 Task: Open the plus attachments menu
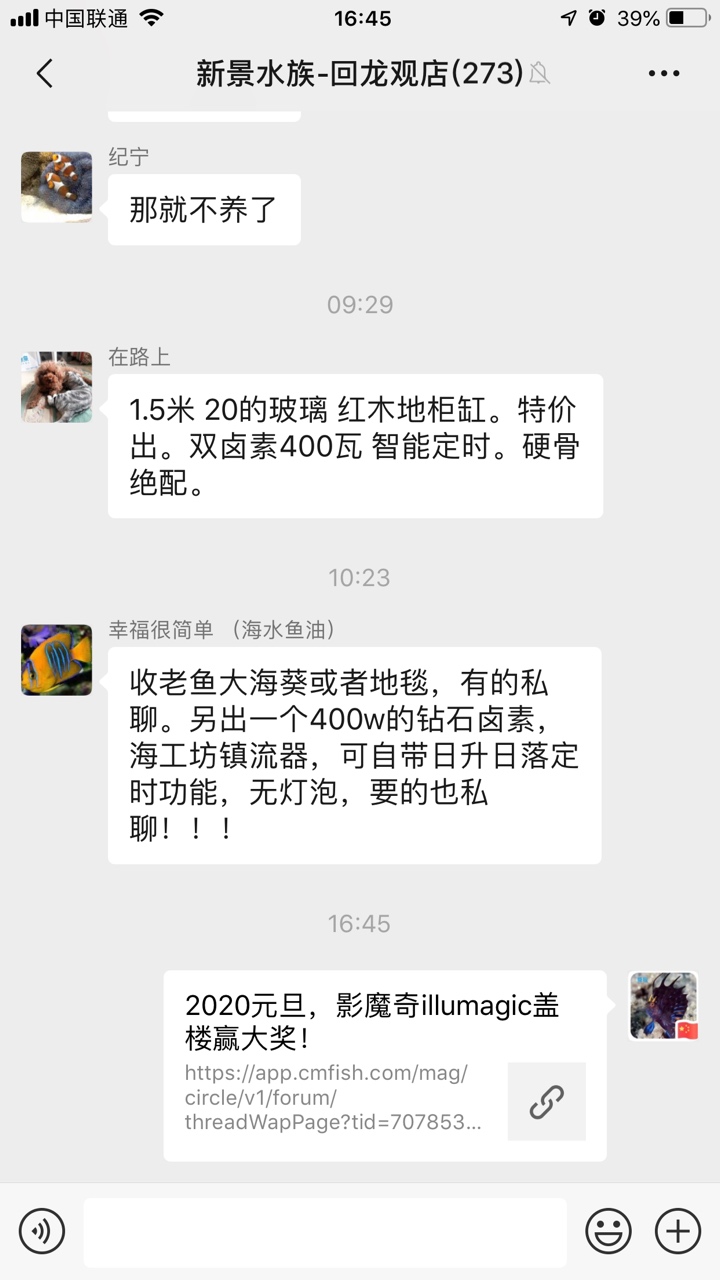click(x=678, y=1230)
